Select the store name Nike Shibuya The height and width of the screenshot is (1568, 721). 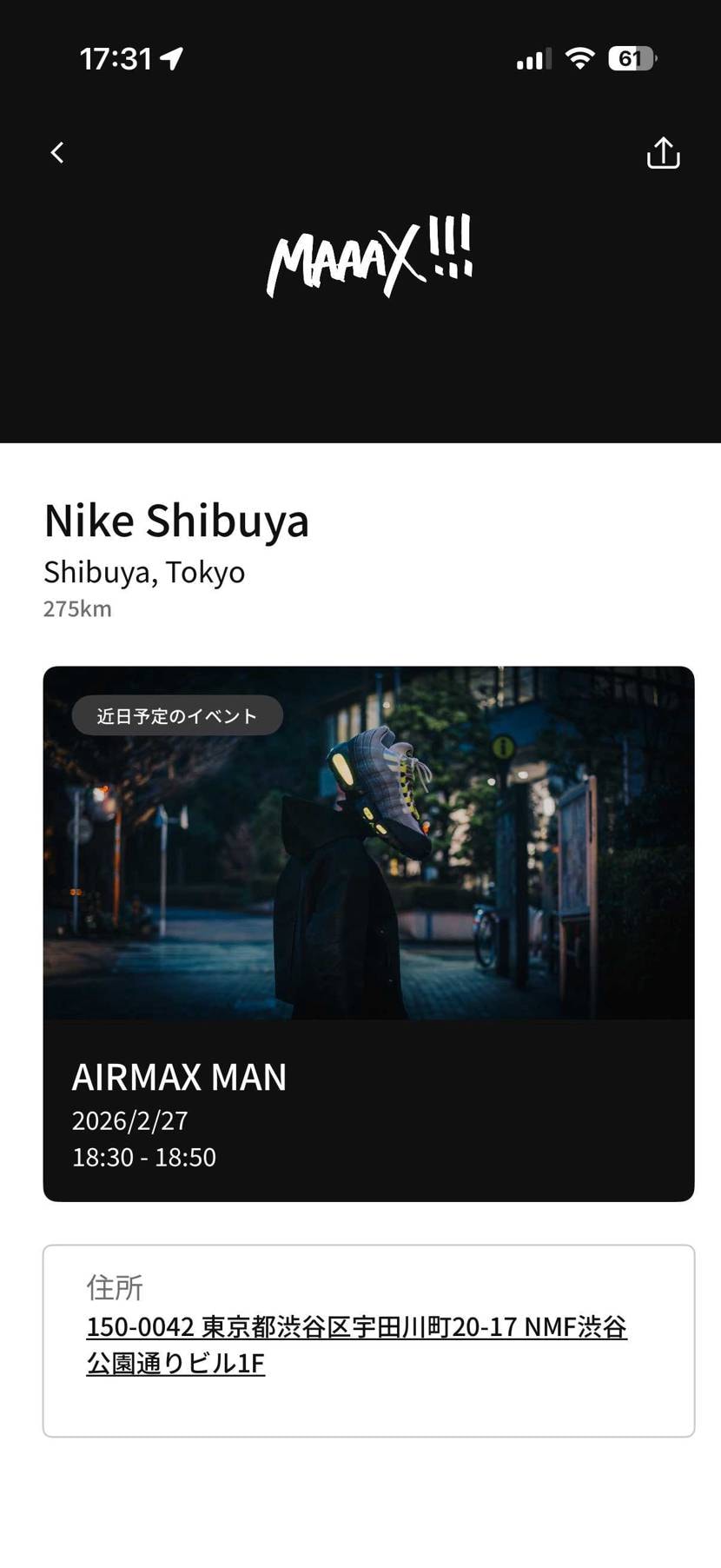[x=177, y=520]
